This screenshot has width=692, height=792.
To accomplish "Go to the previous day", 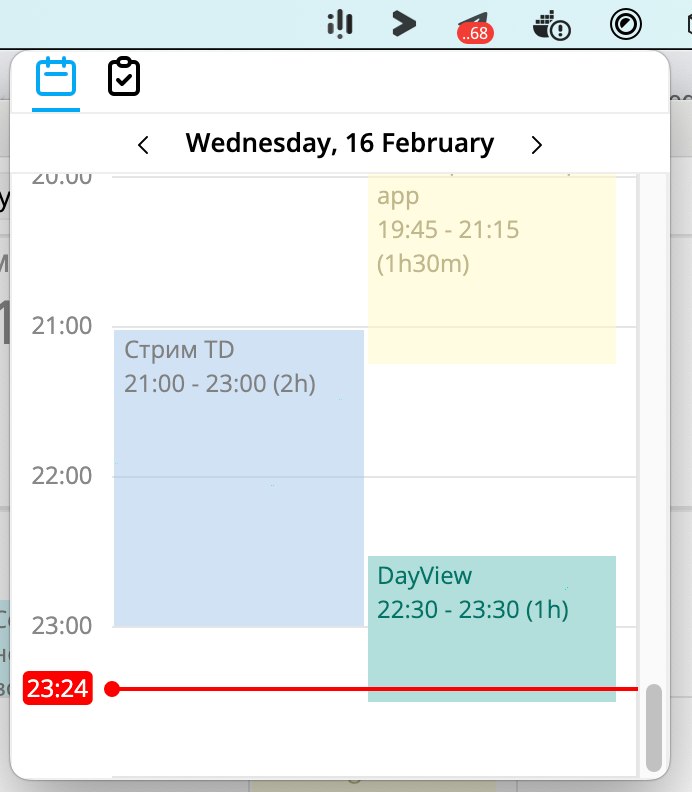I will [143, 145].
